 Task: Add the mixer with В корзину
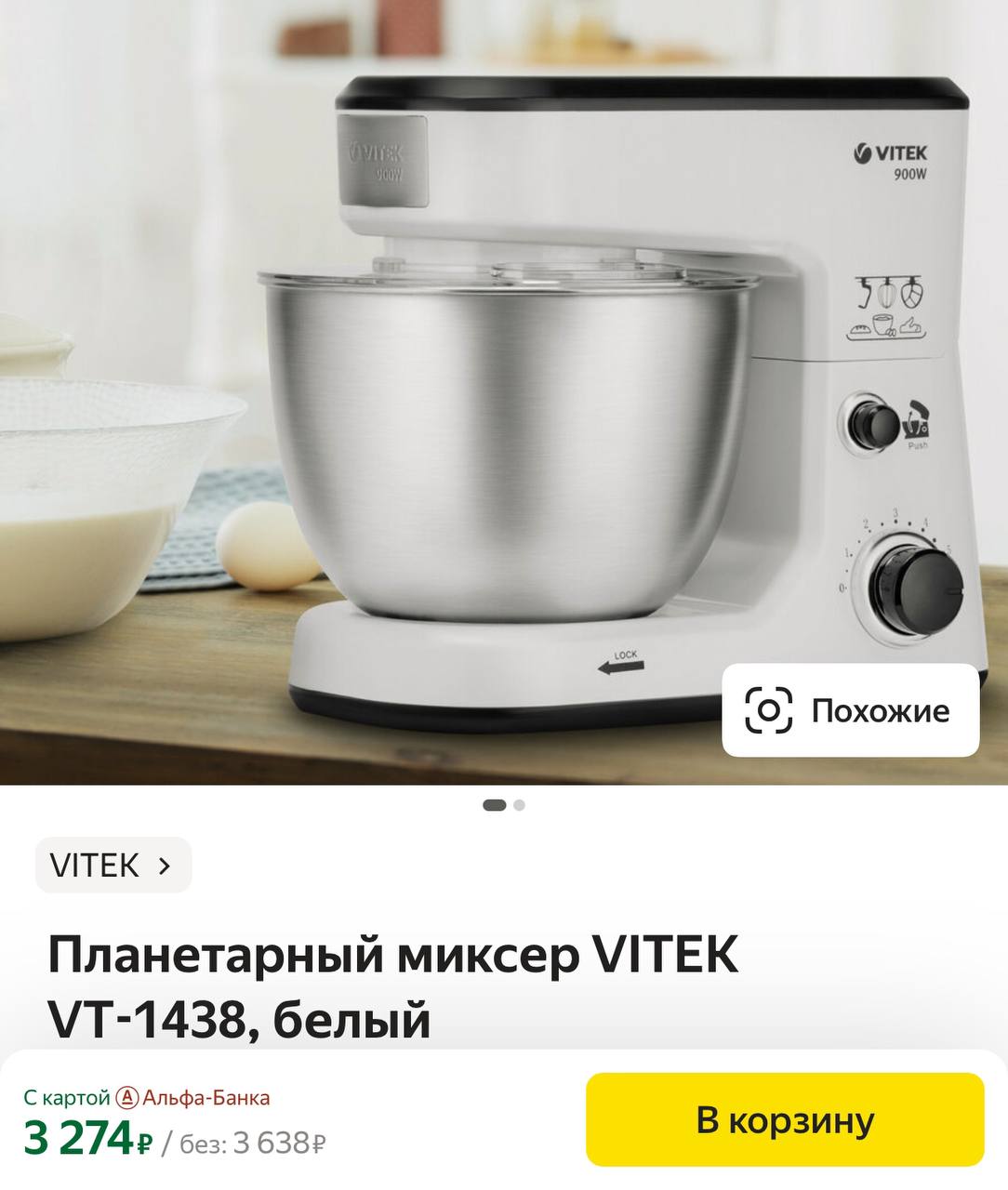pyautogui.click(x=784, y=1119)
